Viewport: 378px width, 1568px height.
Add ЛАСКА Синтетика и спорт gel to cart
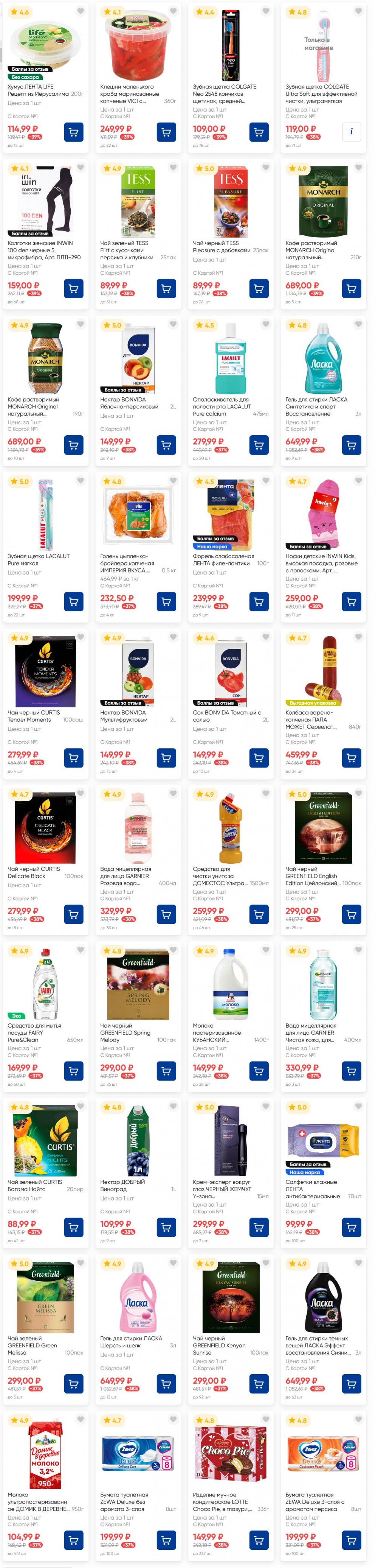coord(351,445)
